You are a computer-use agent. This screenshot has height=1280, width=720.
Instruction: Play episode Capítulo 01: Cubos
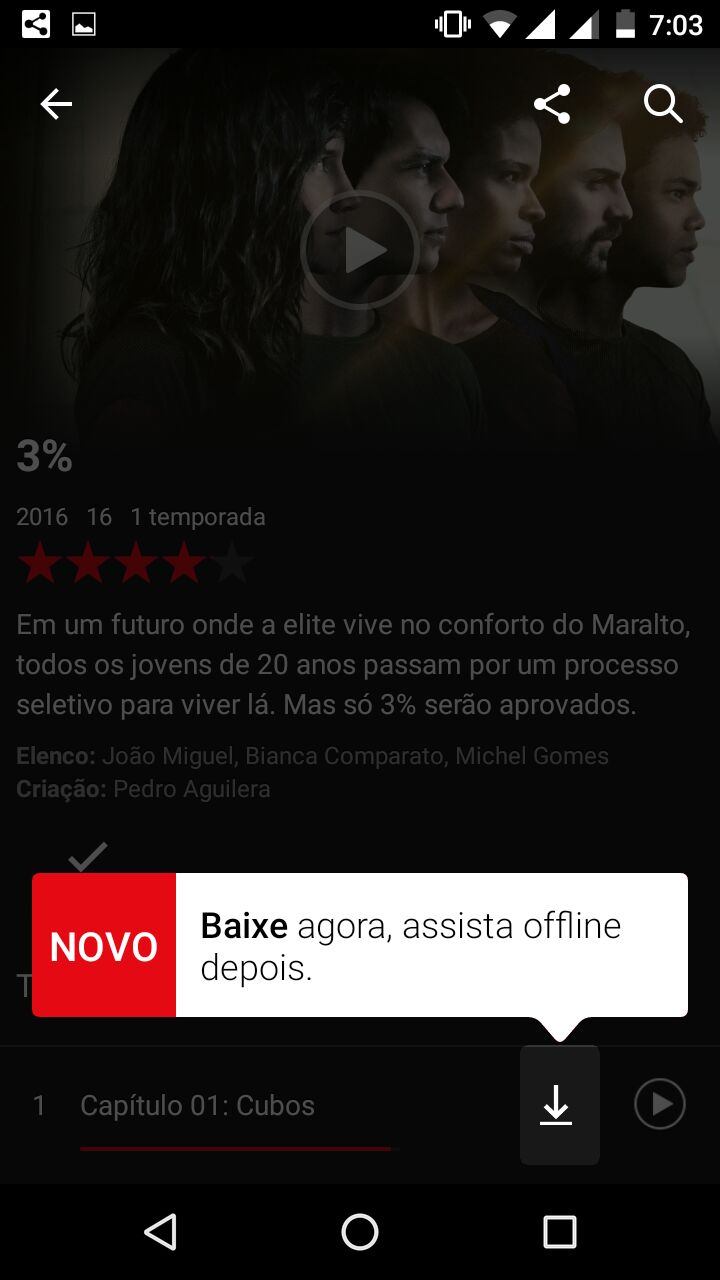pyautogui.click(x=660, y=1104)
